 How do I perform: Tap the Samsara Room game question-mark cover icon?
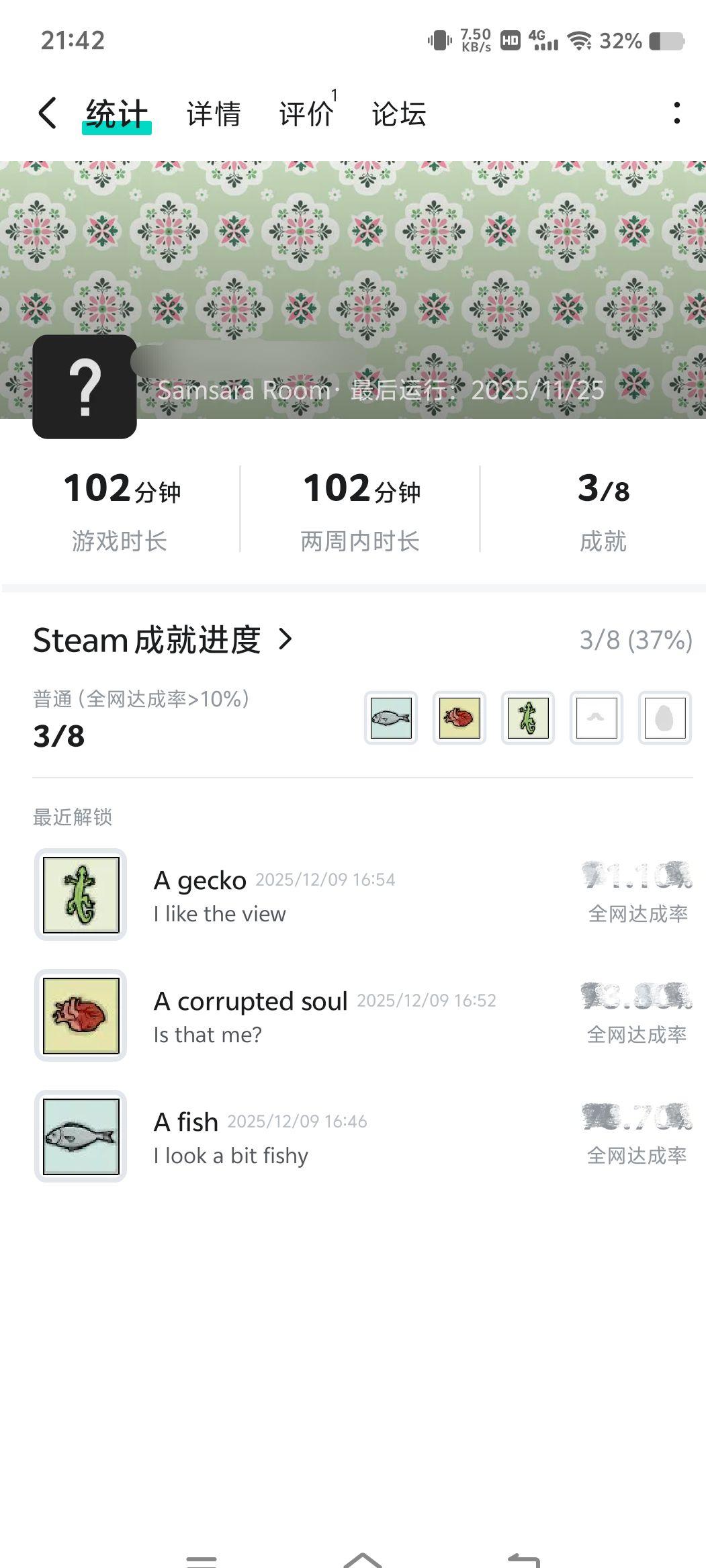(85, 387)
